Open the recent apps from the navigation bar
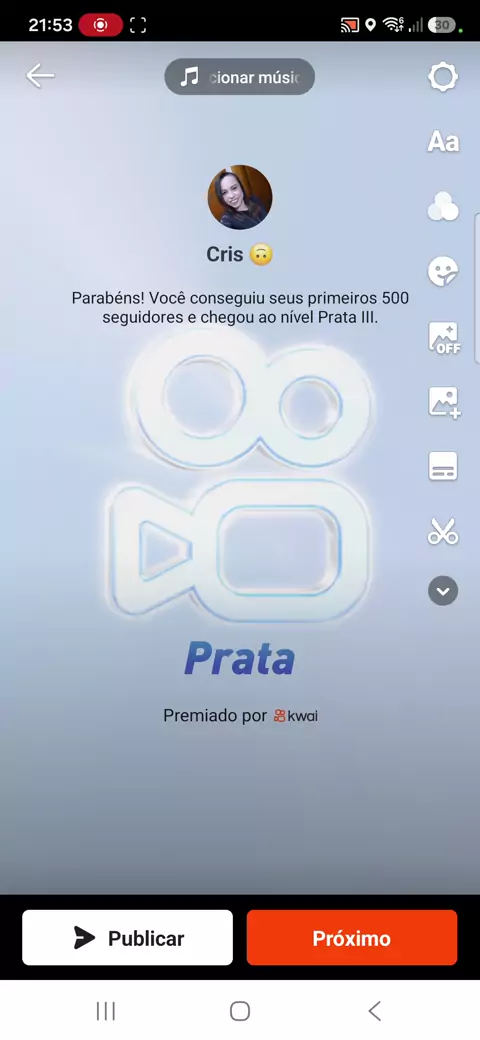Image resolution: width=480 pixels, height=1040 pixels. [x=106, y=1011]
